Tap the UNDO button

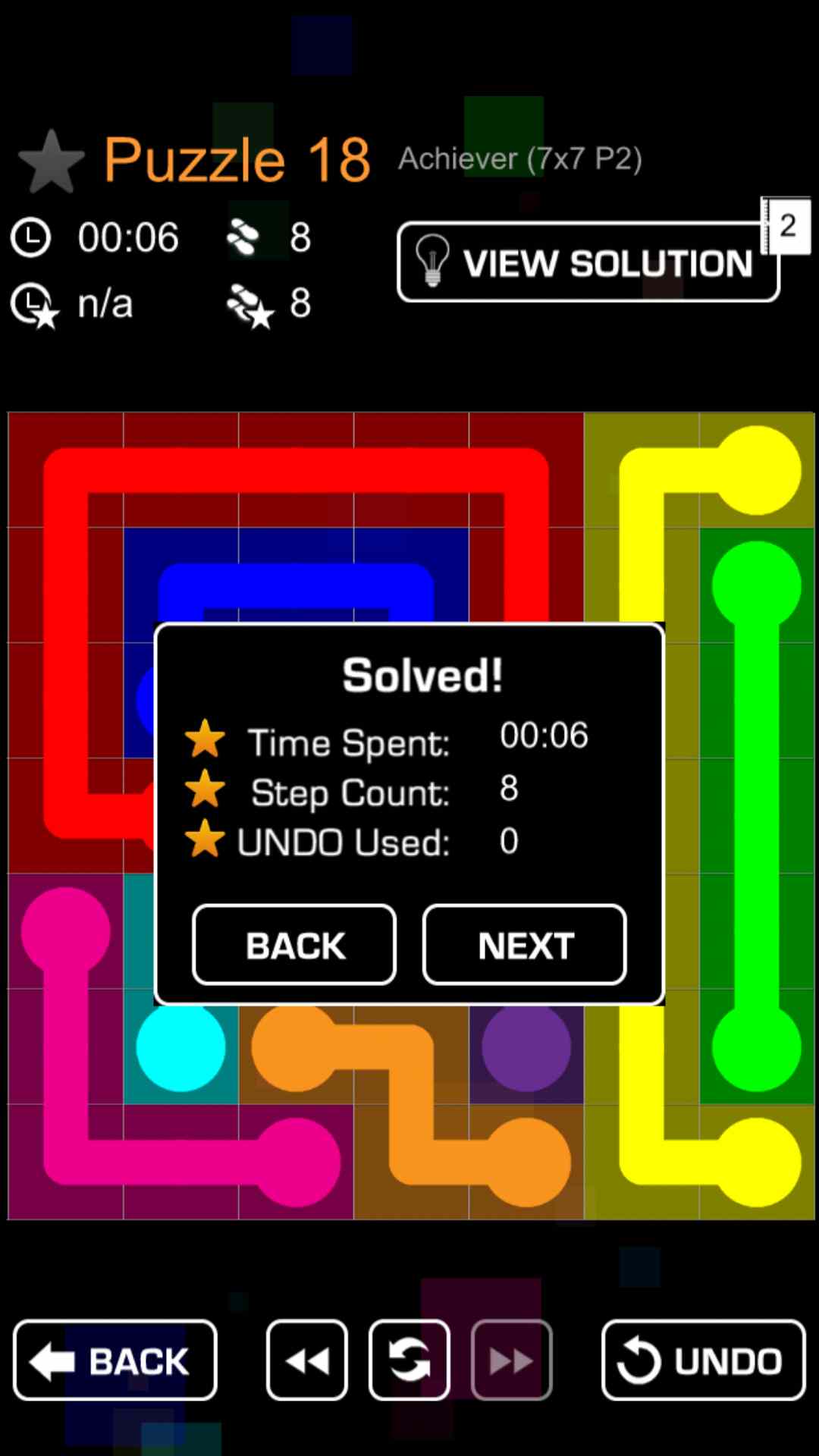pyautogui.click(x=703, y=1360)
